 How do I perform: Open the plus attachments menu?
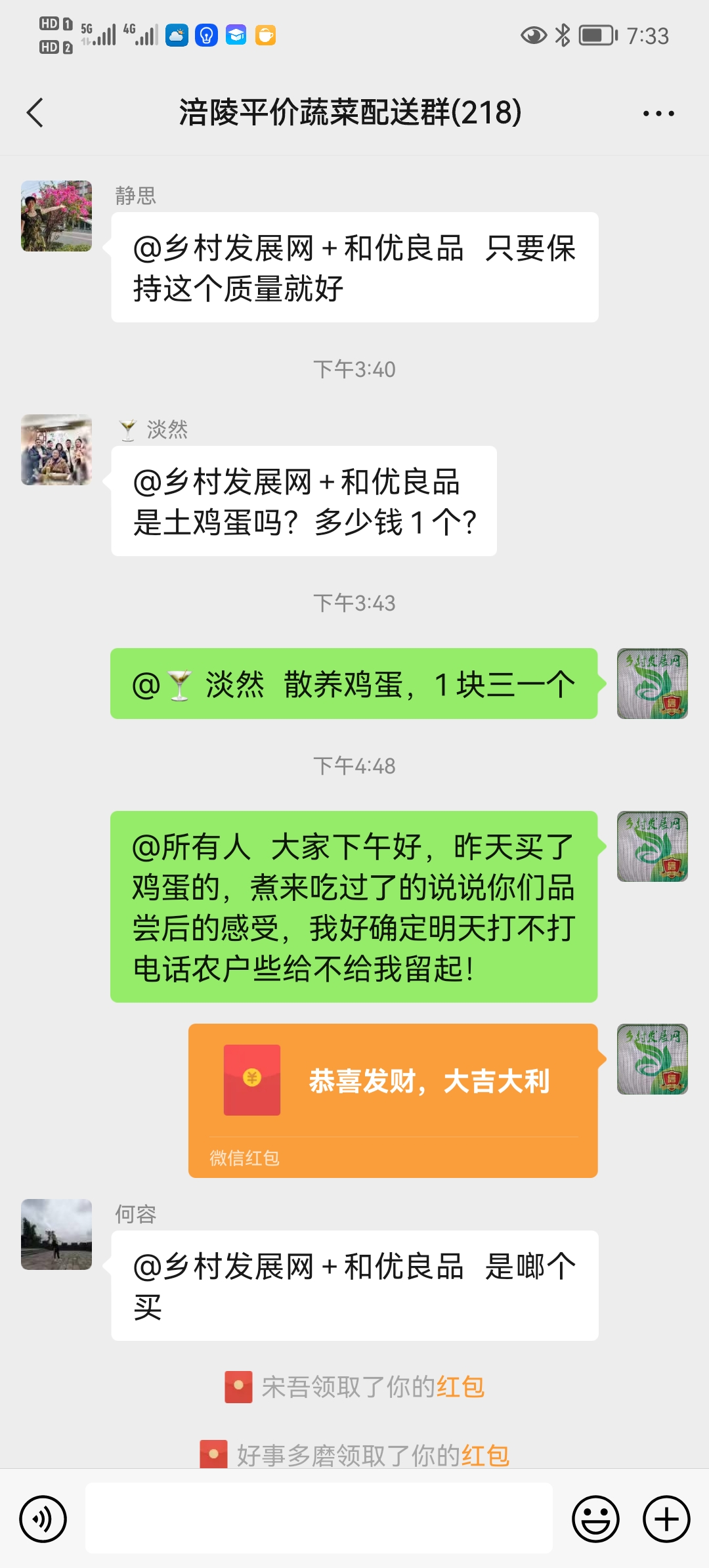pos(666,1519)
